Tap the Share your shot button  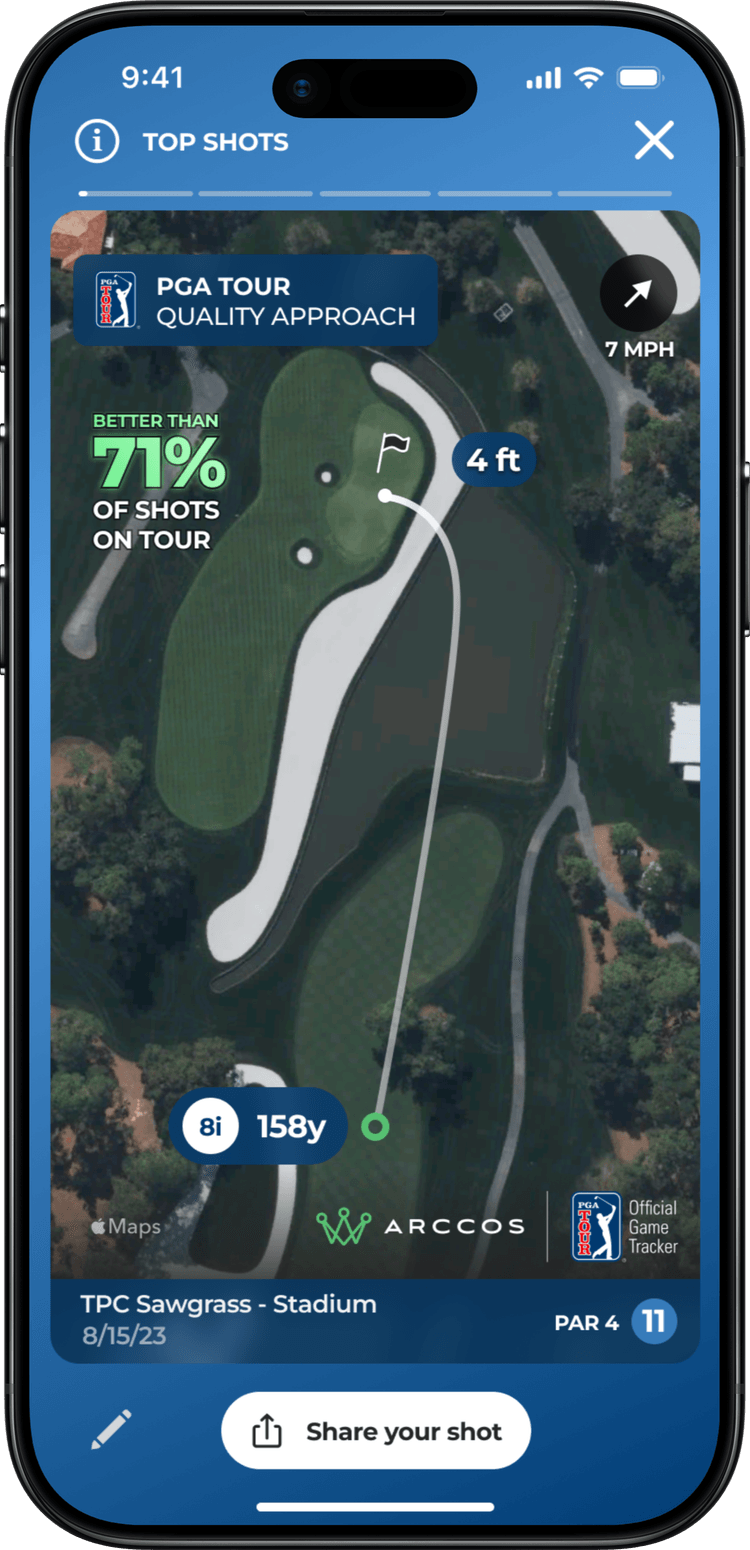pos(376,1431)
